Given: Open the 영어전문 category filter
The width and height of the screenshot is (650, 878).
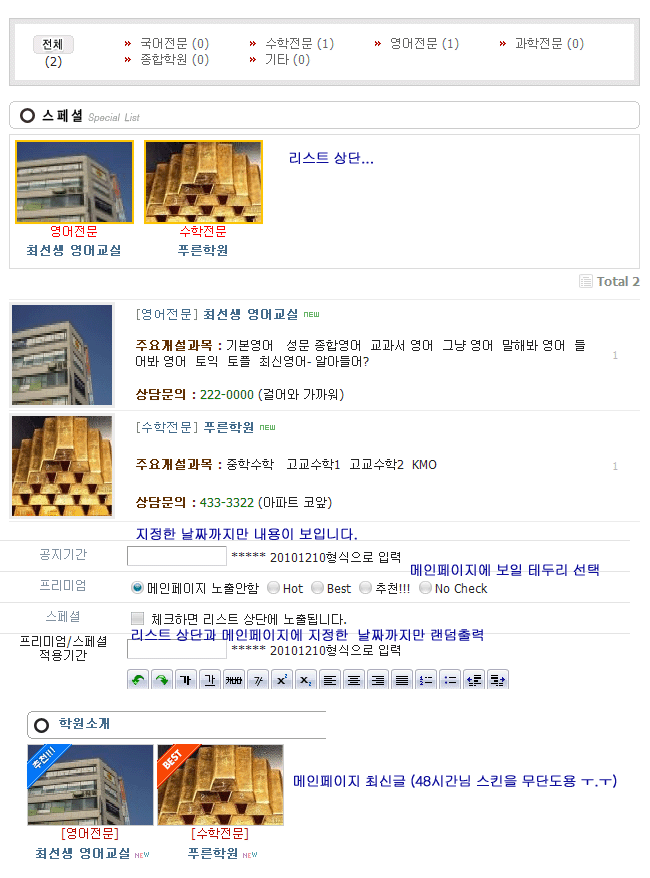Looking at the screenshot, I should pos(414,44).
